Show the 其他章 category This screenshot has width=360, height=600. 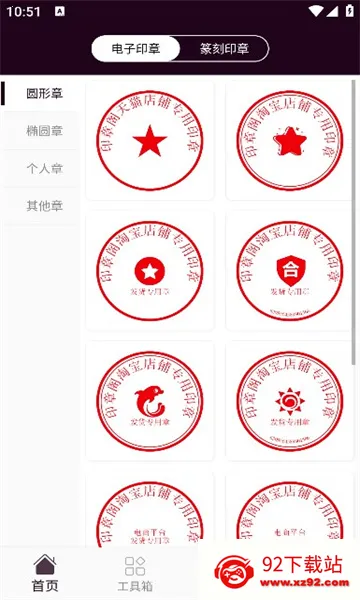(44, 206)
